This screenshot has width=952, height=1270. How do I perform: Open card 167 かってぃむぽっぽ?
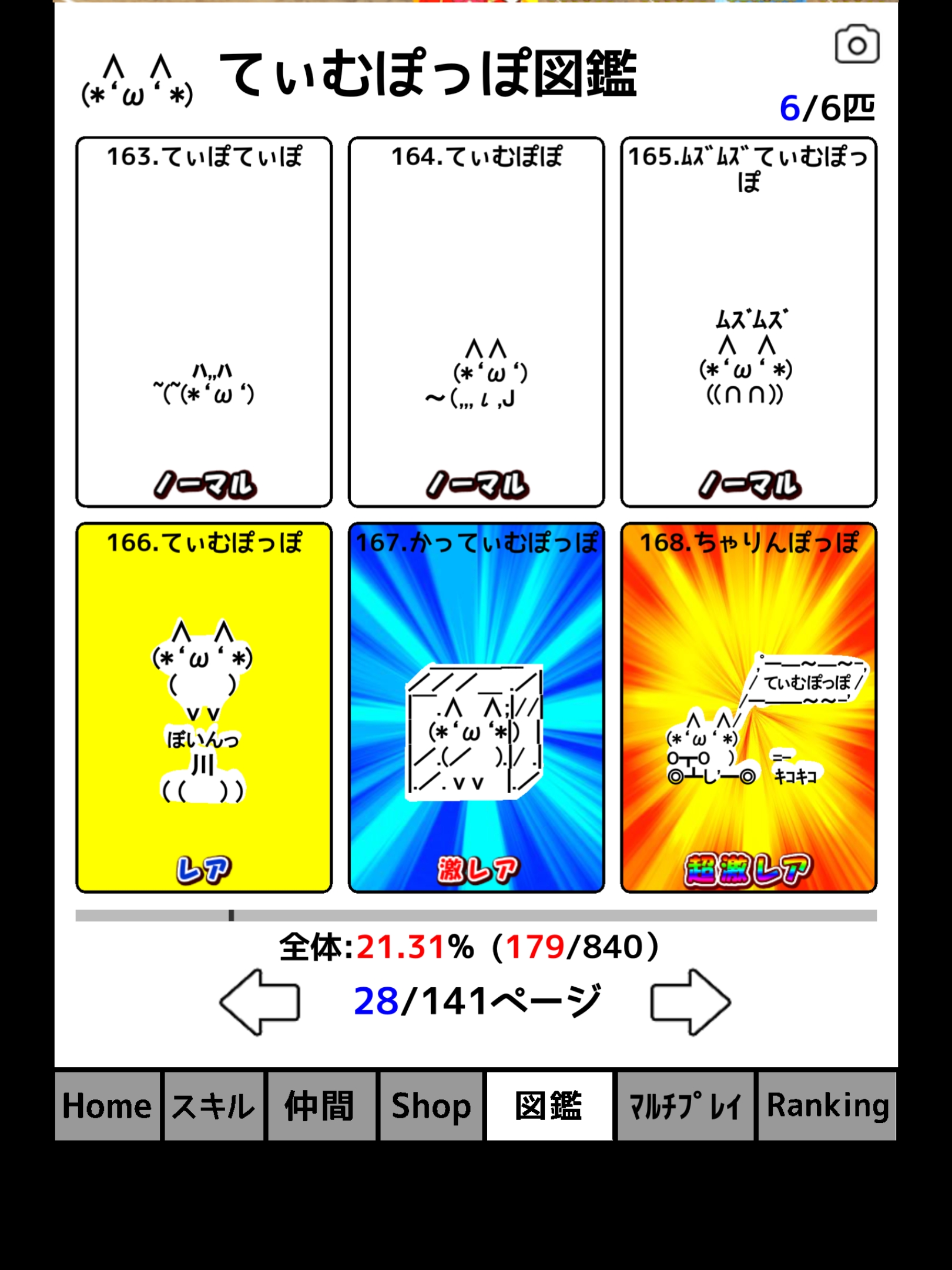pos(476,707)
